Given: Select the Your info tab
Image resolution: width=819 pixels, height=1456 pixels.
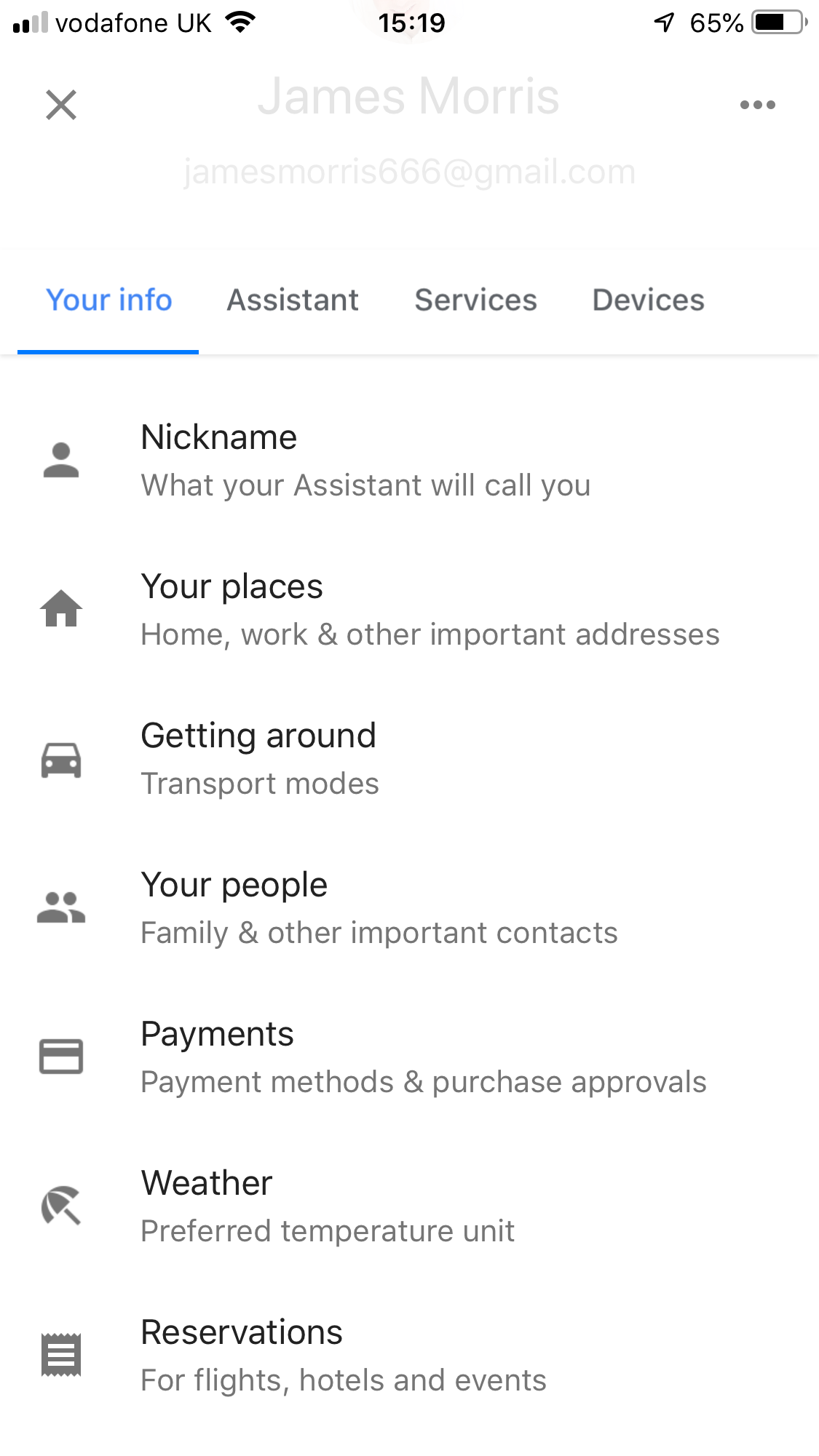Looking at the screenshot, I should pyautogui.click(x=109, y=301).
